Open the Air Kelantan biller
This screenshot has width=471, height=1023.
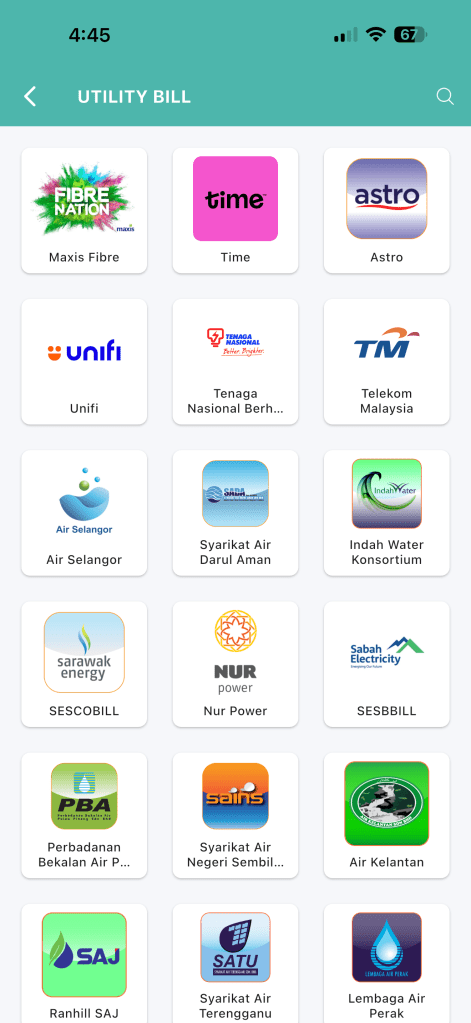click(x=387, y=816)
